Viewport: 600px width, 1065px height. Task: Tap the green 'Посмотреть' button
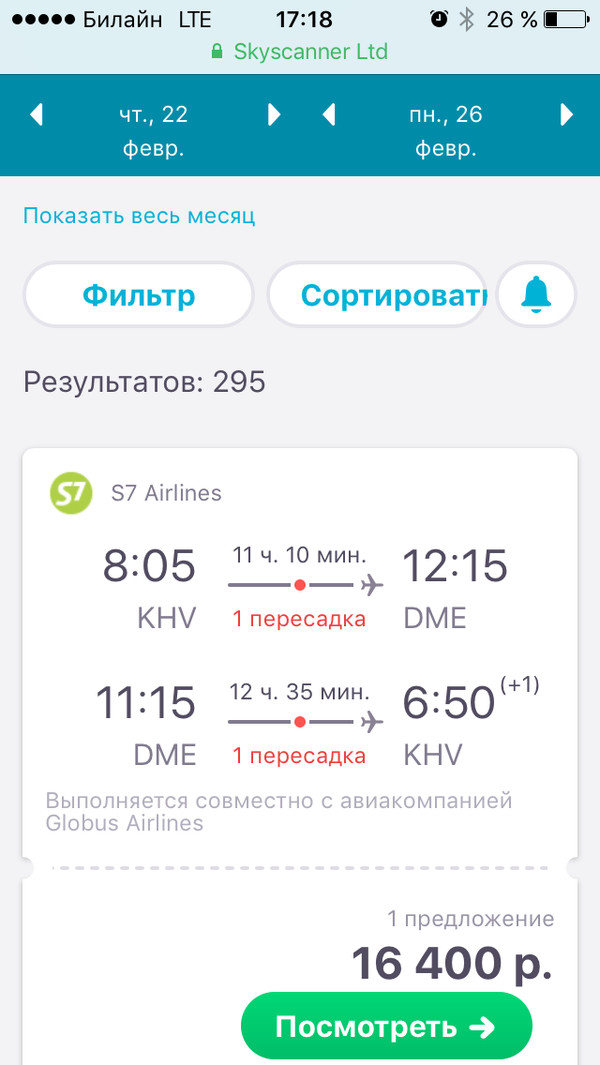tap(386, 1027)
